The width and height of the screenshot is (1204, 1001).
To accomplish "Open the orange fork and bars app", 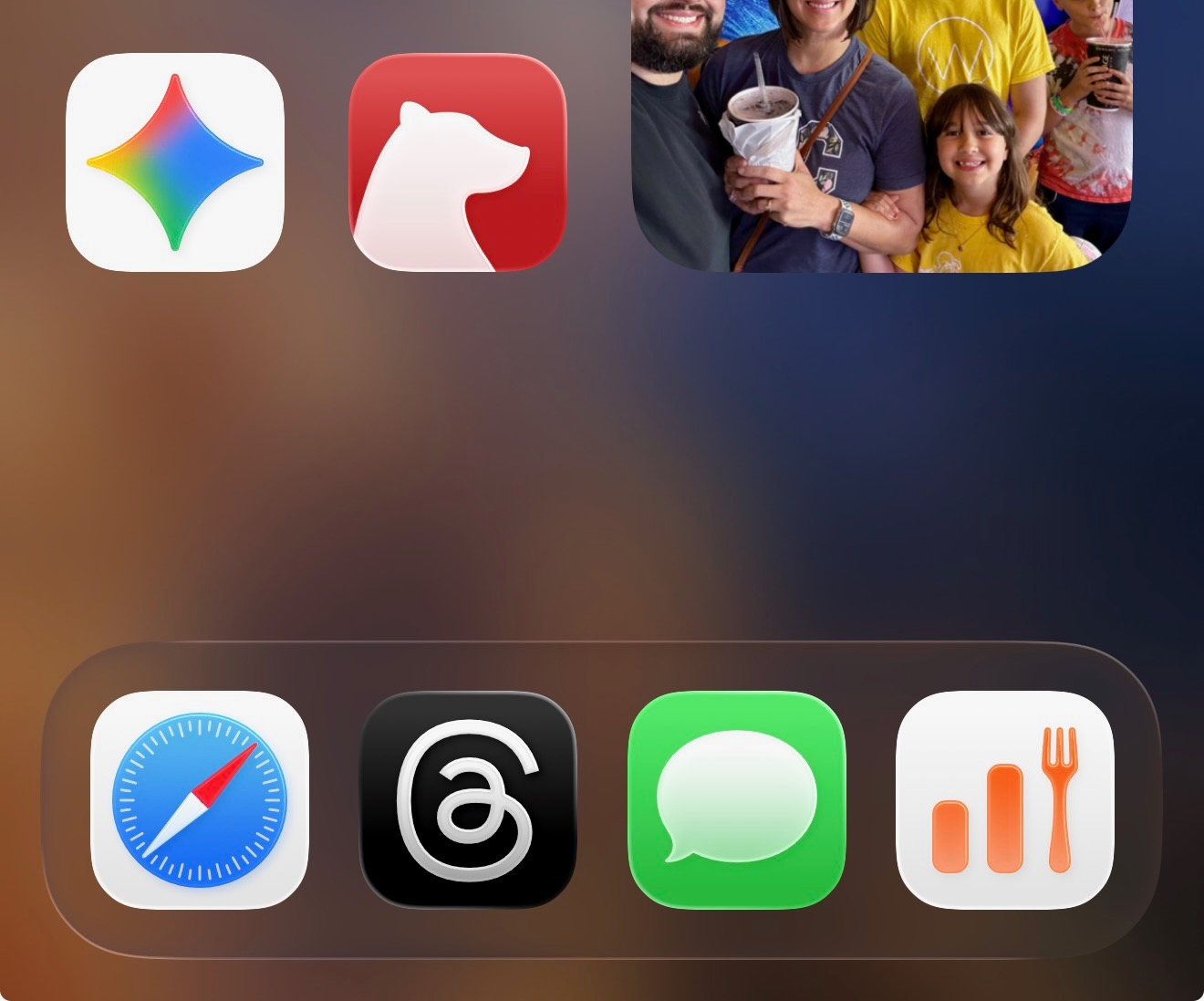I will tap(1005, 799).
